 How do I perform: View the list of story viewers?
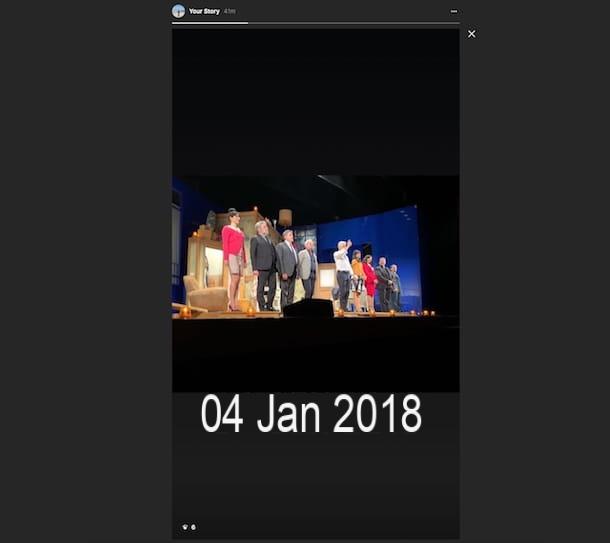click(x=188, y=527)
